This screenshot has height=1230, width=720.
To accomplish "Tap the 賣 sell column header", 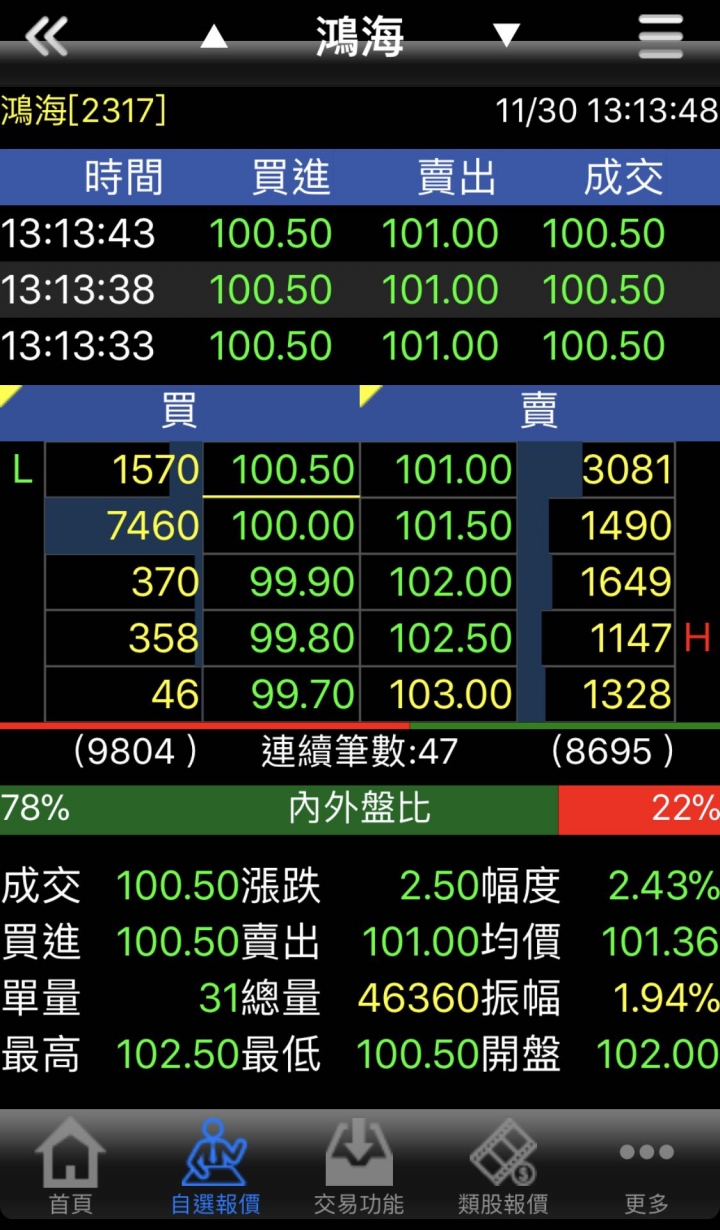I will [x=539, y=411].
